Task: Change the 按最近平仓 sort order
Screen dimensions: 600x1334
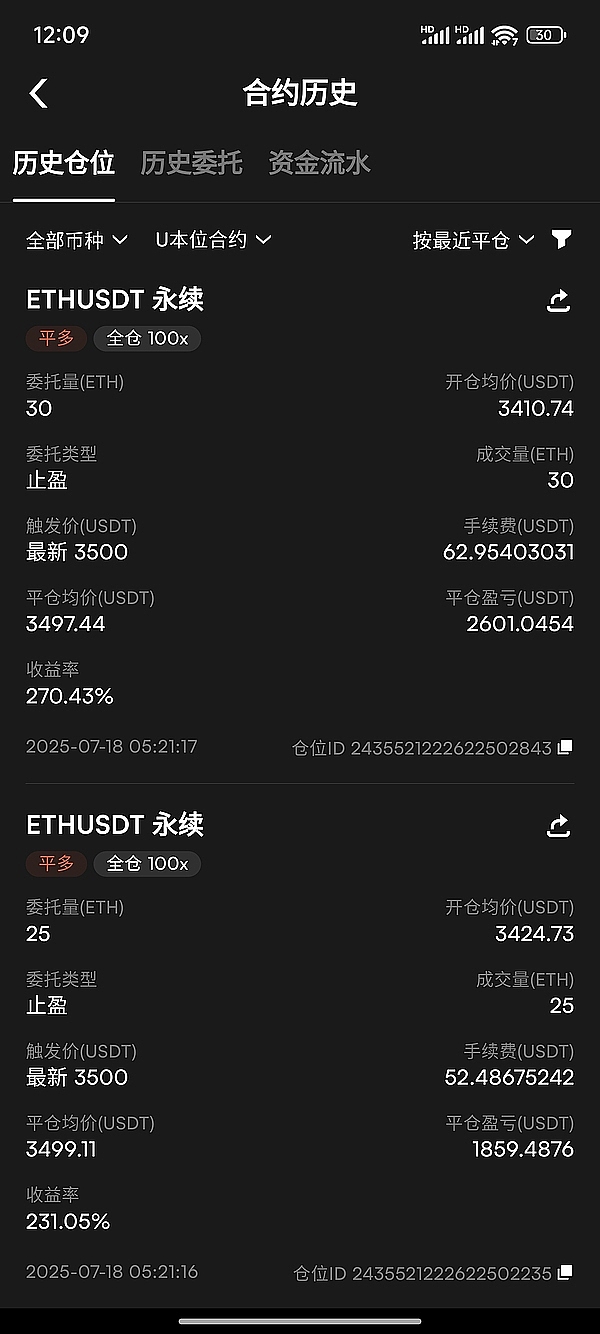Action: (473, 240)
